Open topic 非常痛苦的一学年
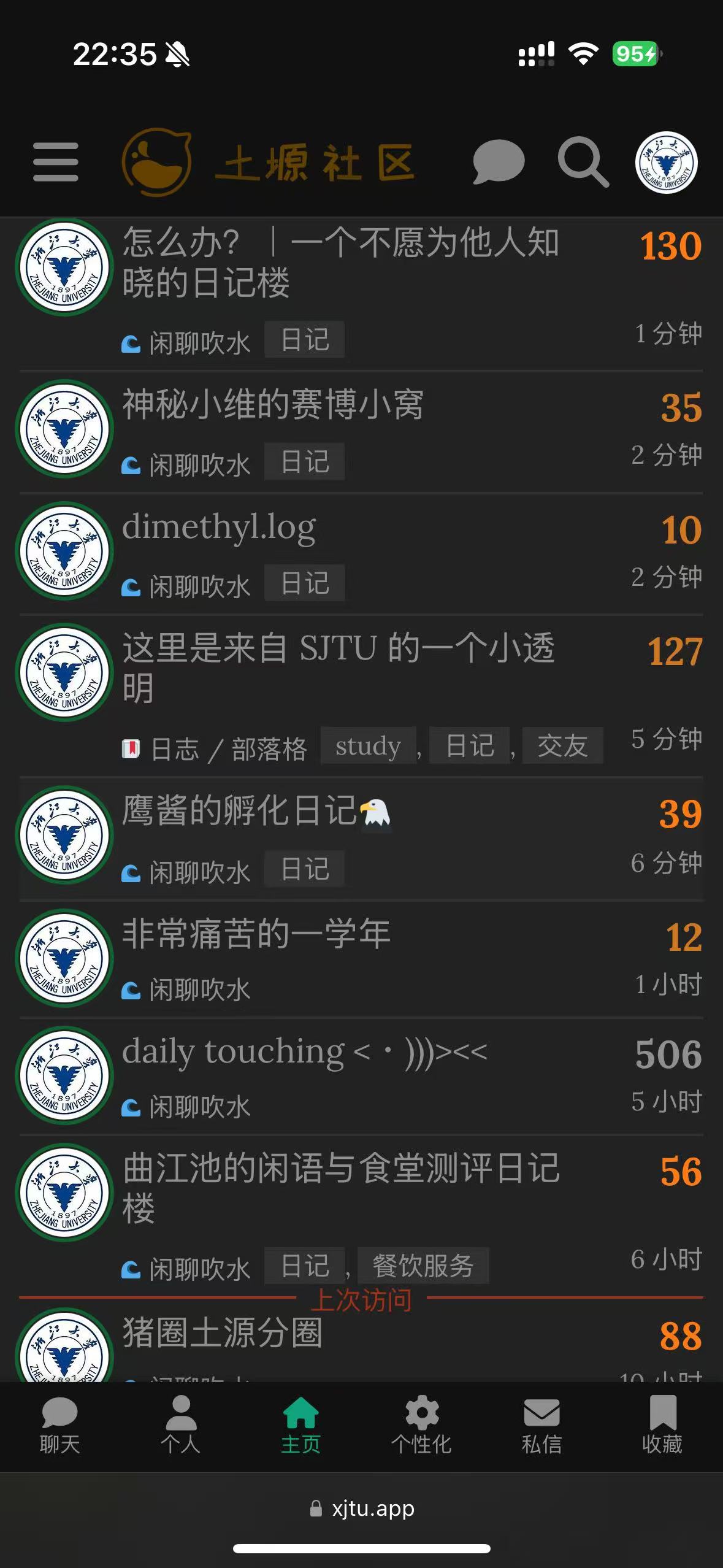 (256, 934)
